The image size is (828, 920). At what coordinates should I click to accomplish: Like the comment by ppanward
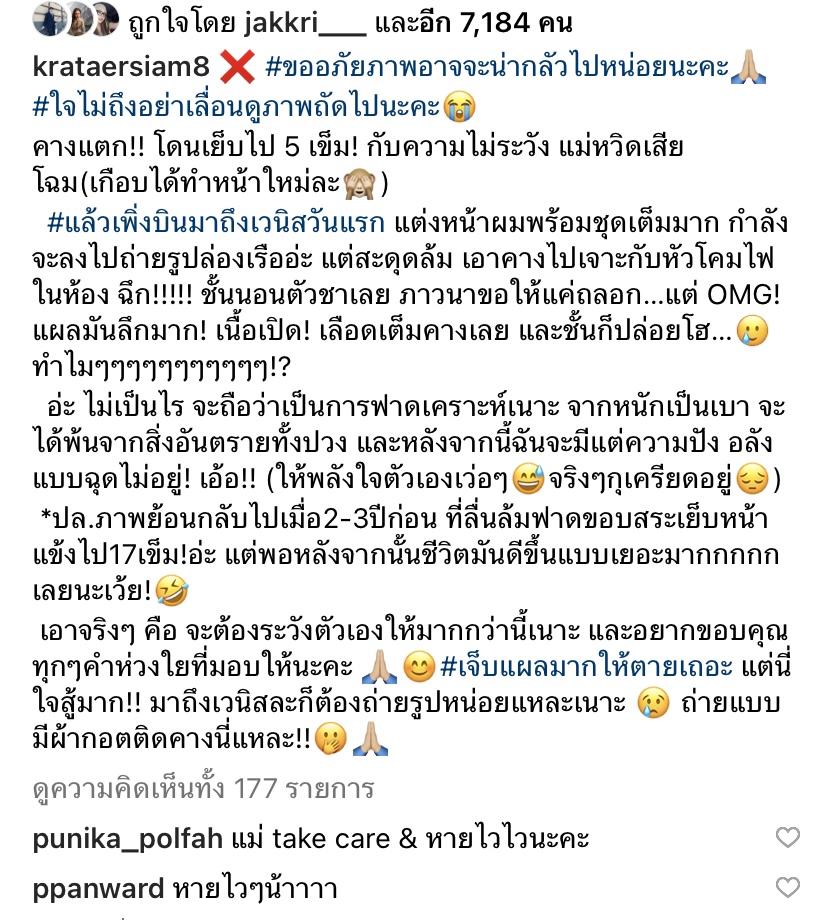pos(788,886)
